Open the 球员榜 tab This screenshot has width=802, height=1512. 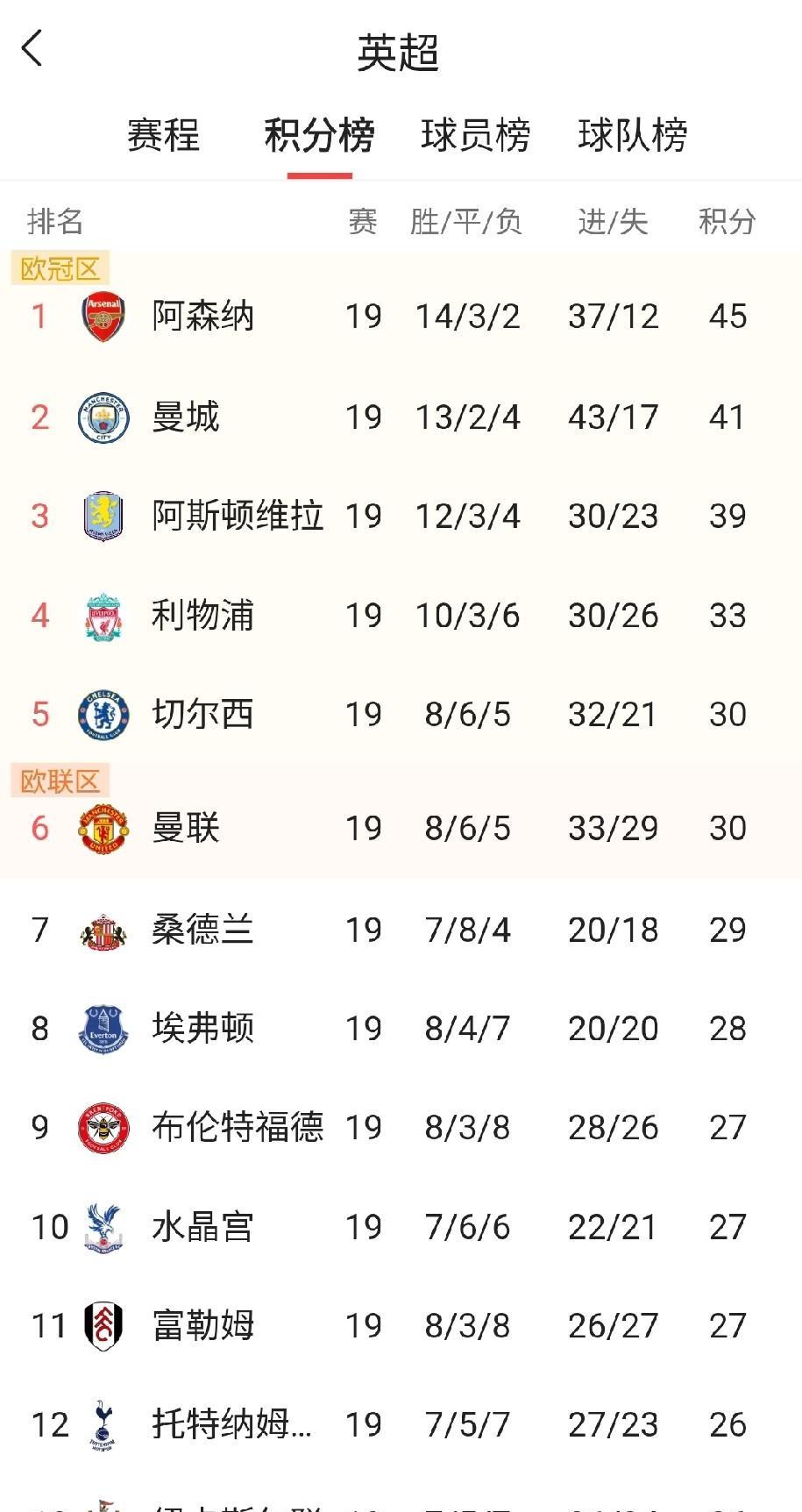coord(473,136)
